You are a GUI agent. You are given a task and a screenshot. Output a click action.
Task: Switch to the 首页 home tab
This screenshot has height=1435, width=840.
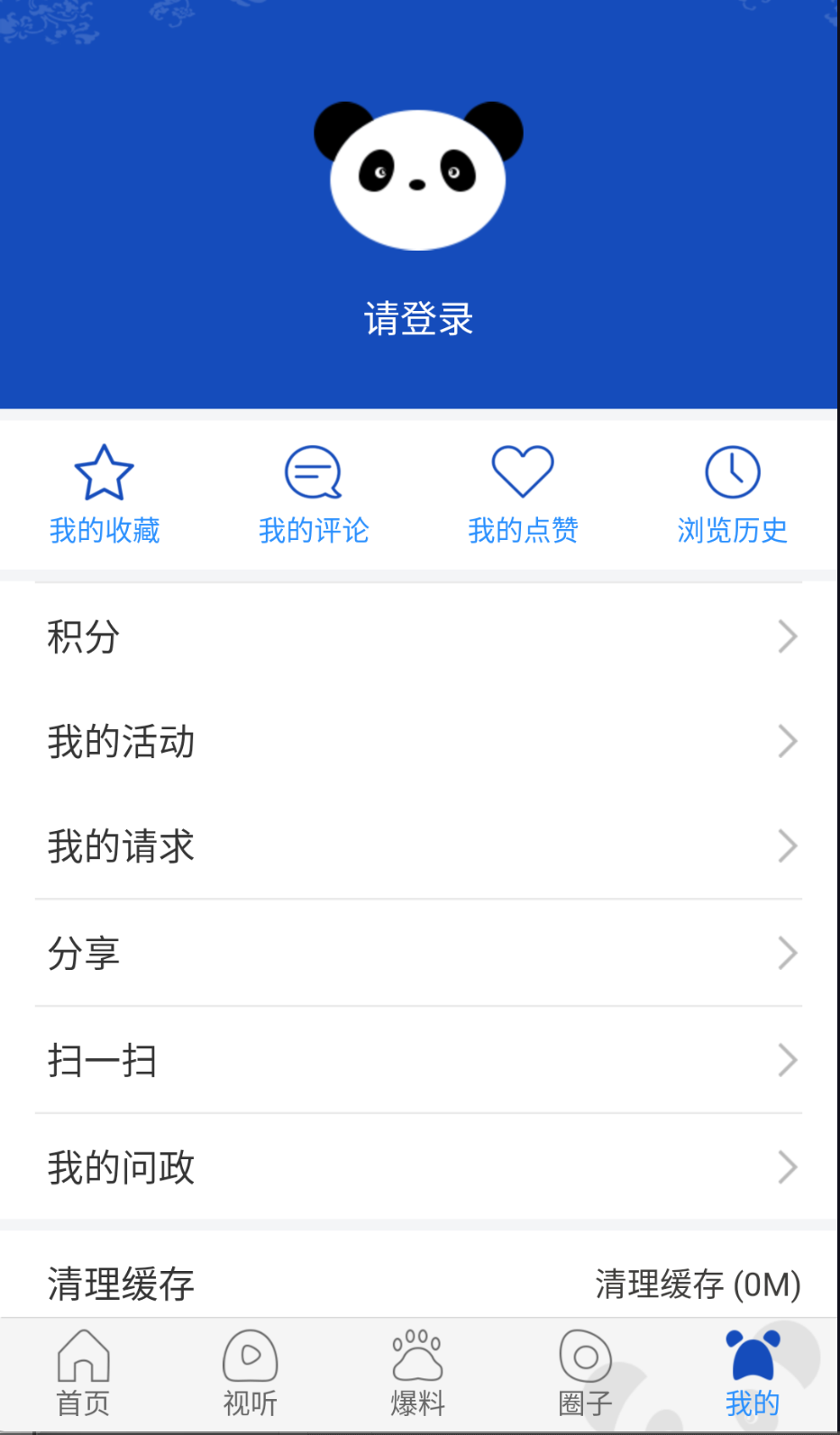click(83, 1374)
